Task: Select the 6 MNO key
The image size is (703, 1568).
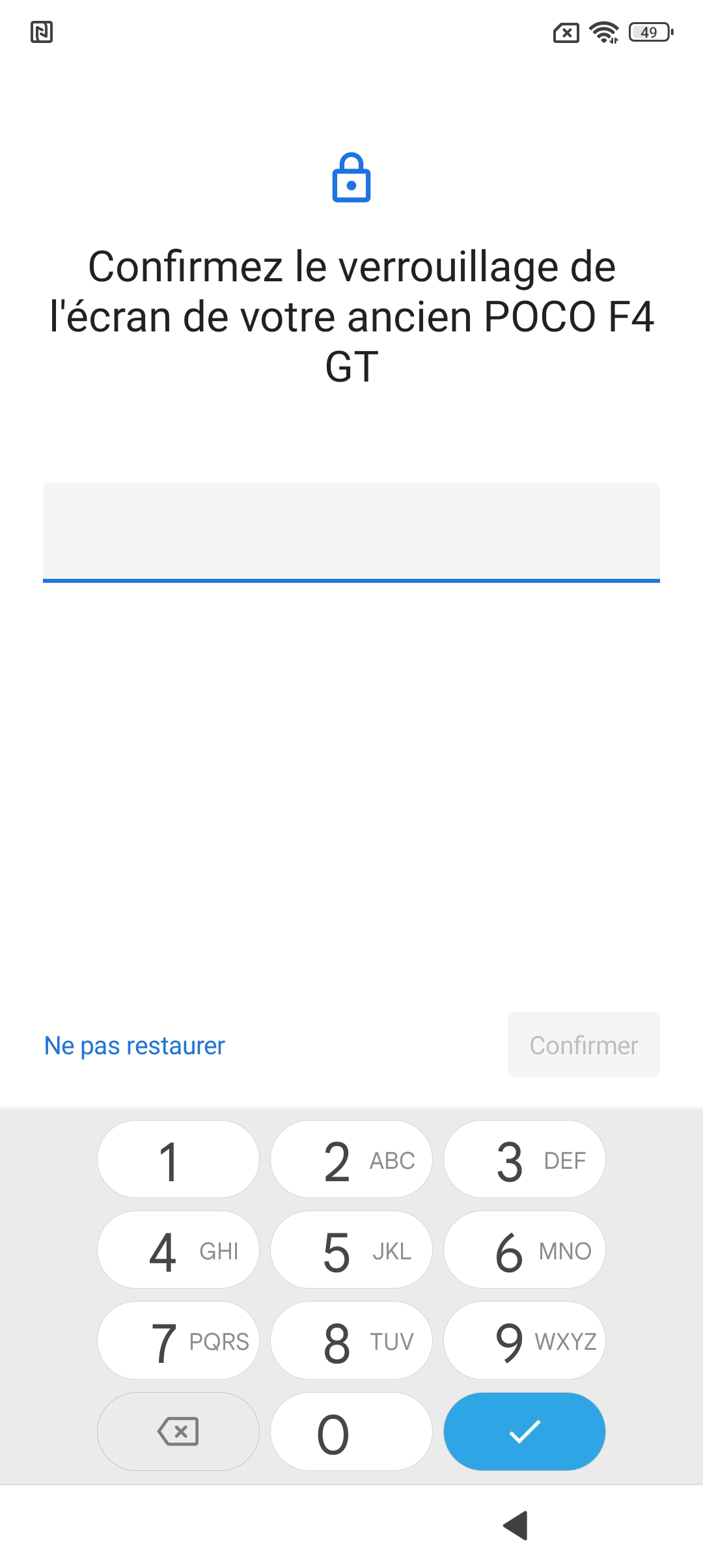Action: click(x=525, y=1250)
